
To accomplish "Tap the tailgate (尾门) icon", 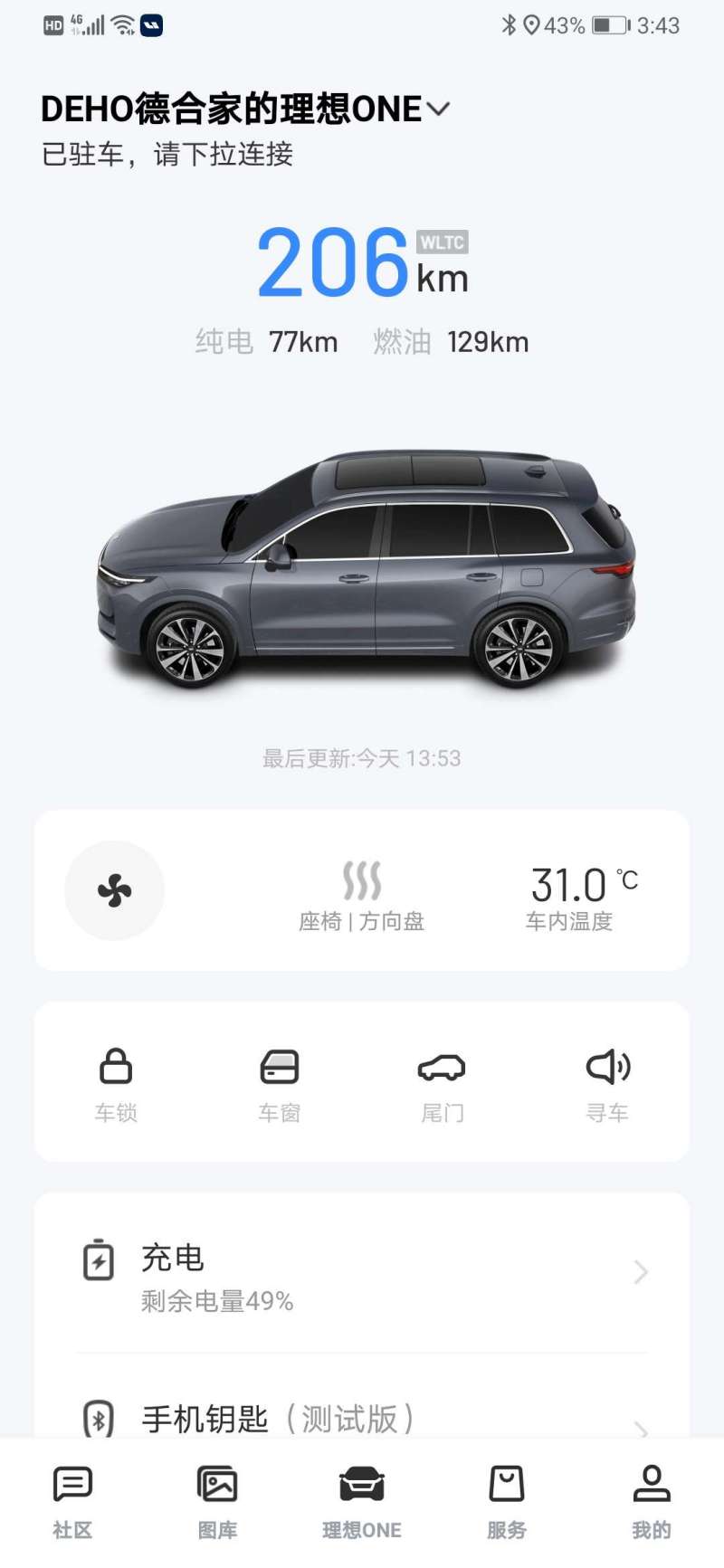I will click(443, 1069).
